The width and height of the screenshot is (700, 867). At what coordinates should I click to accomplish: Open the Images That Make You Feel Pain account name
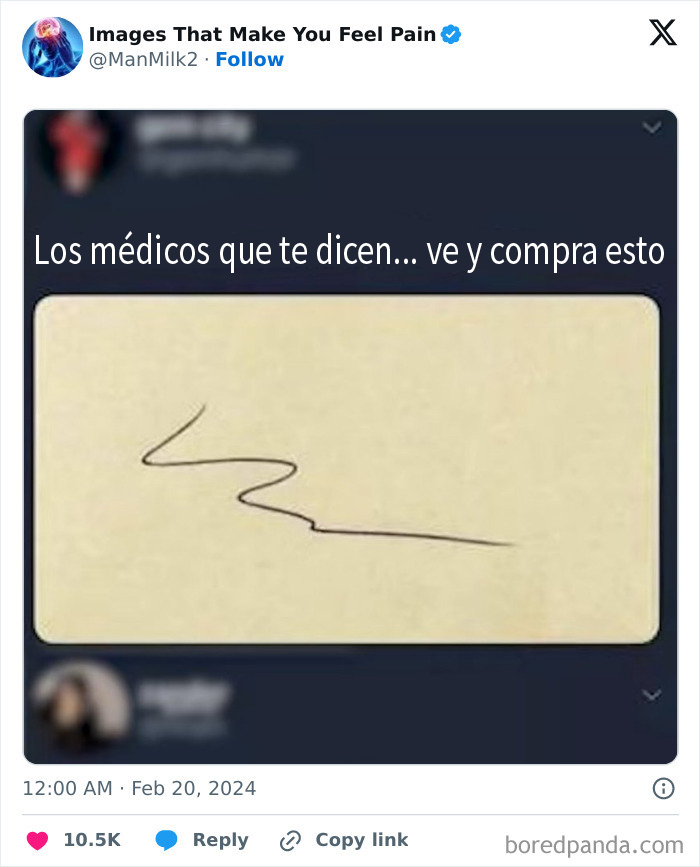pos(262,35)
